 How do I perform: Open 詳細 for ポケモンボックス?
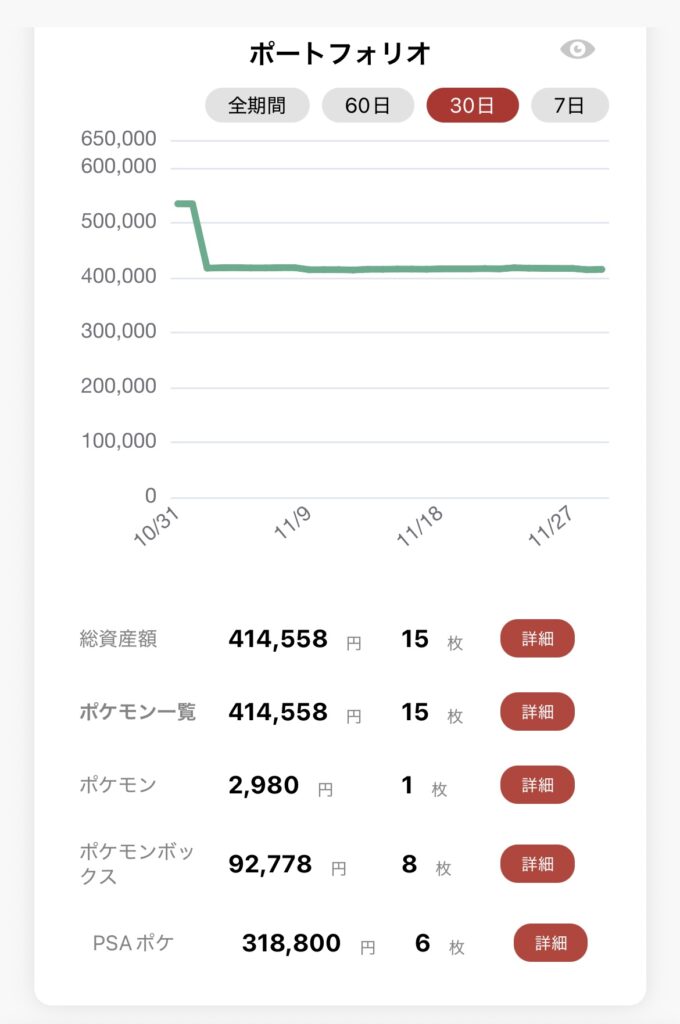(537, 864)
